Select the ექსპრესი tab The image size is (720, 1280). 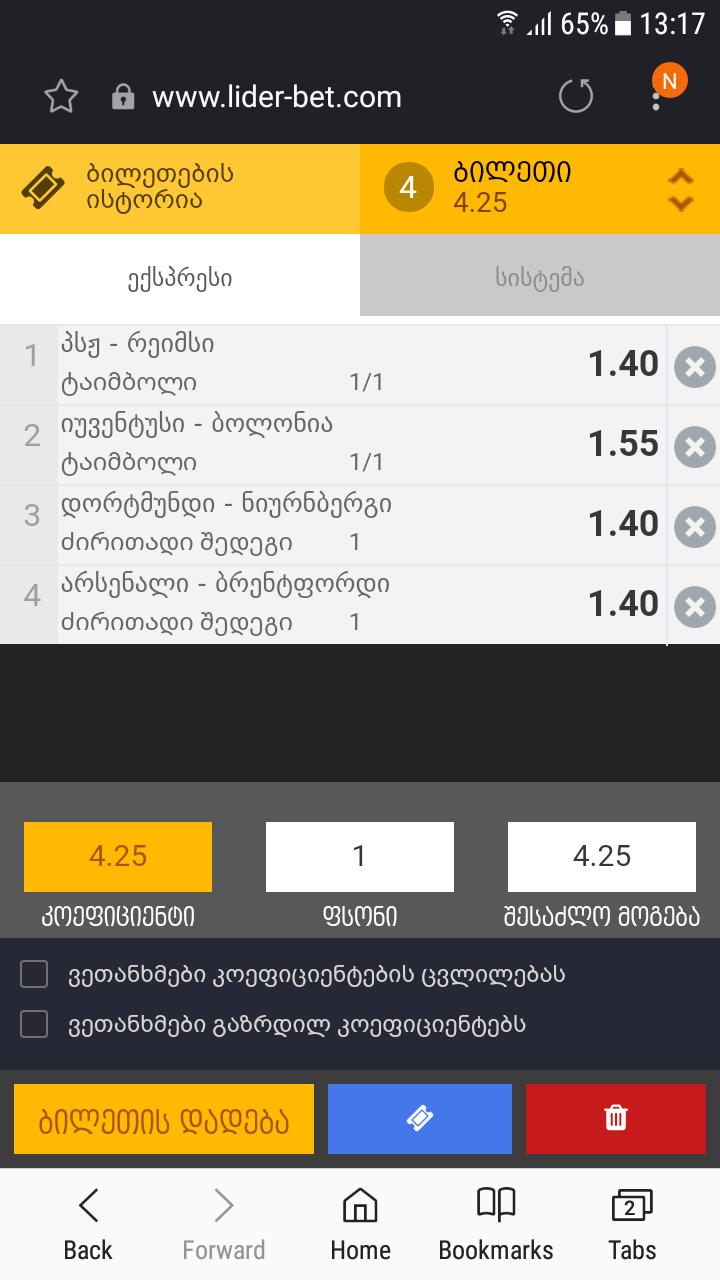coord(180,278)
